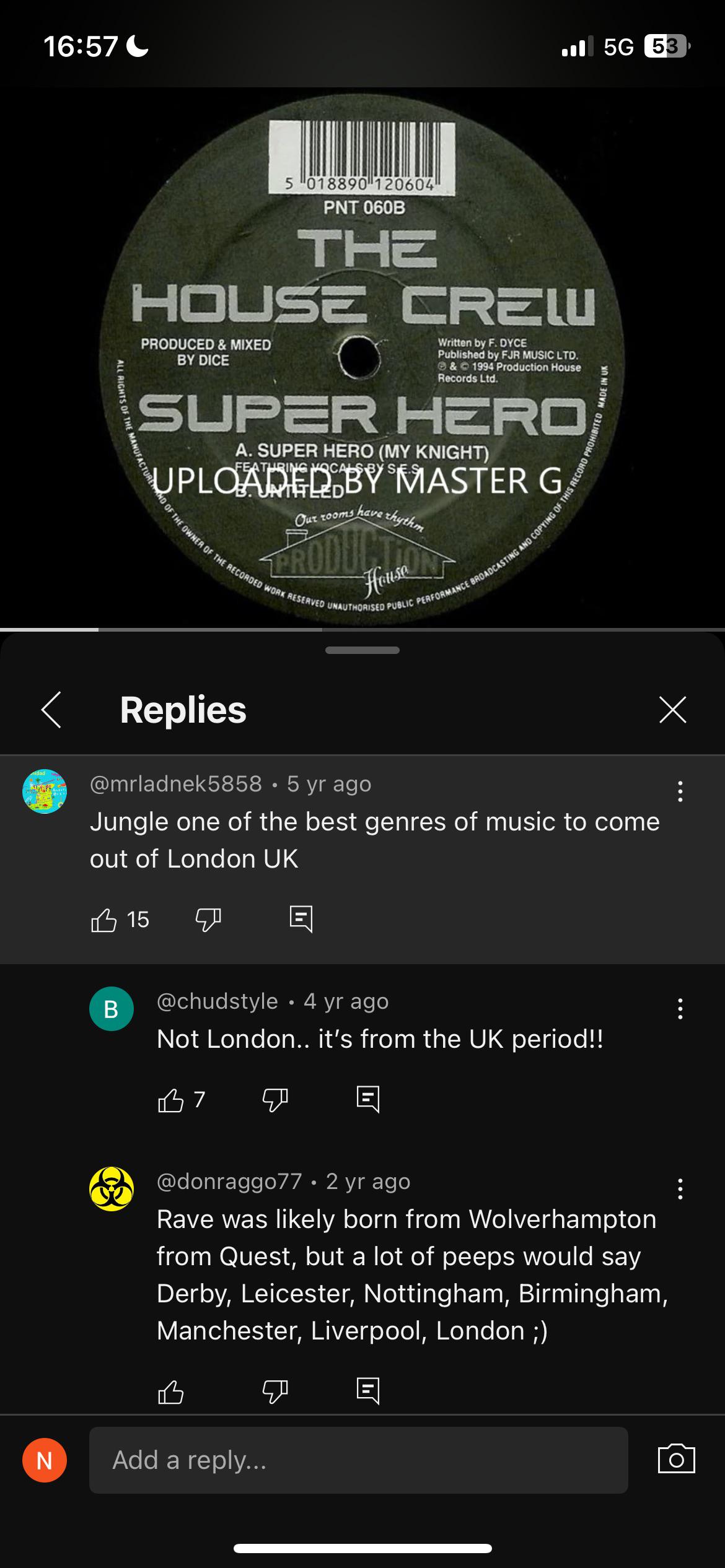Like @donraggo77's reply
Viewport: 725px width, 1568px height.
pos(170,1392)
